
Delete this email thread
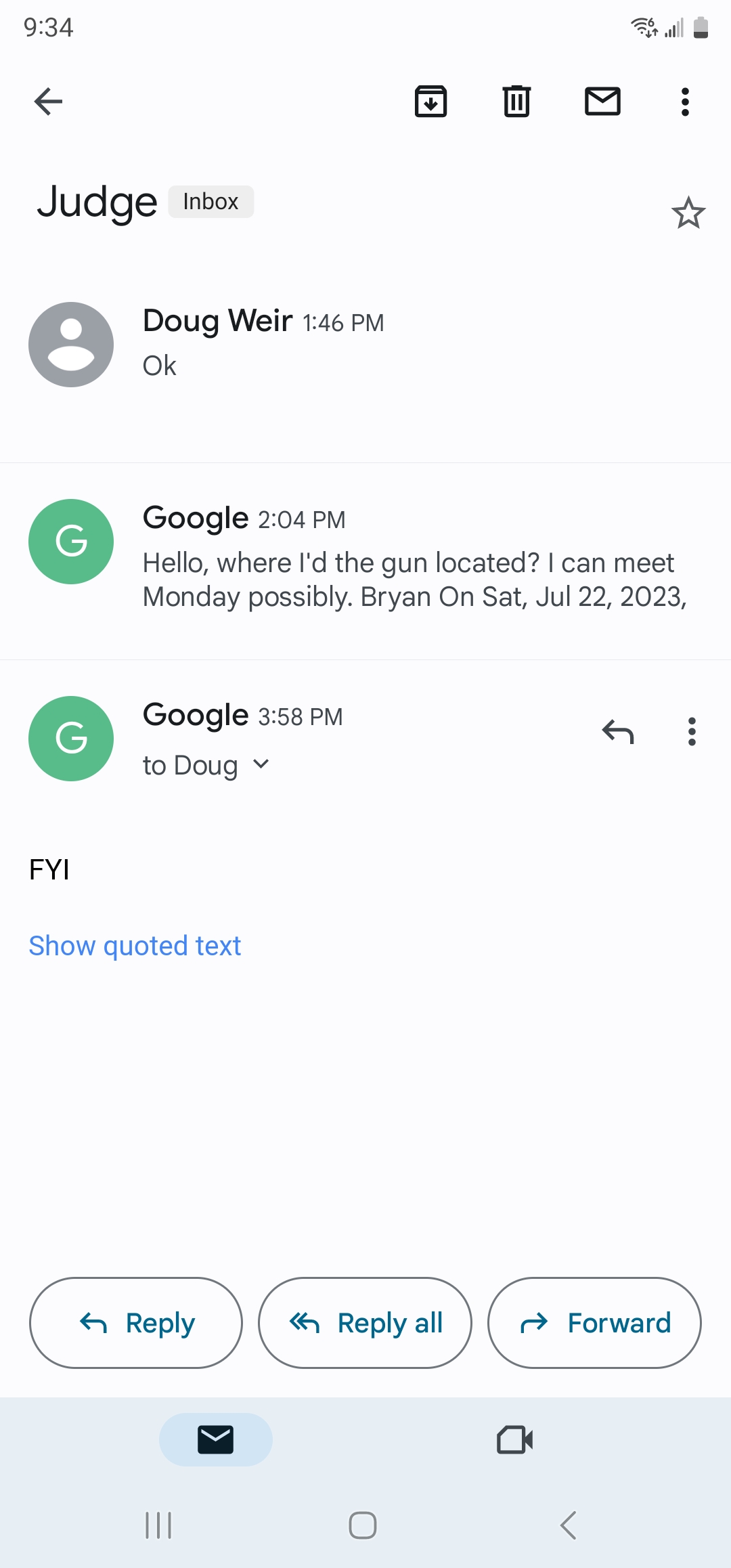pyautogui.click(x=516, y=102)
